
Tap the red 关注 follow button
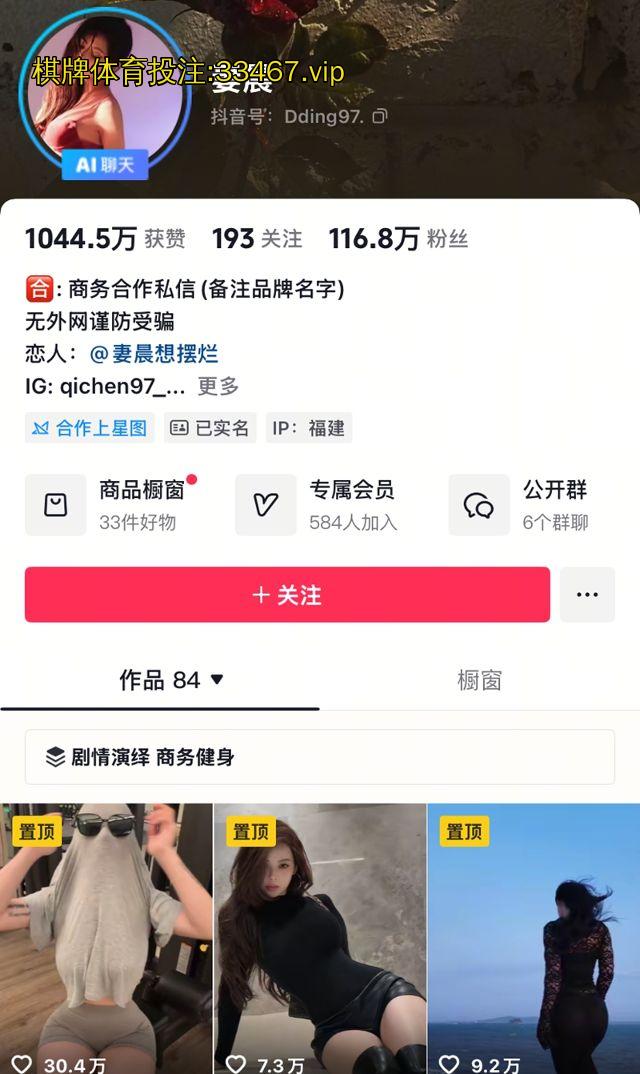[287, 595]
